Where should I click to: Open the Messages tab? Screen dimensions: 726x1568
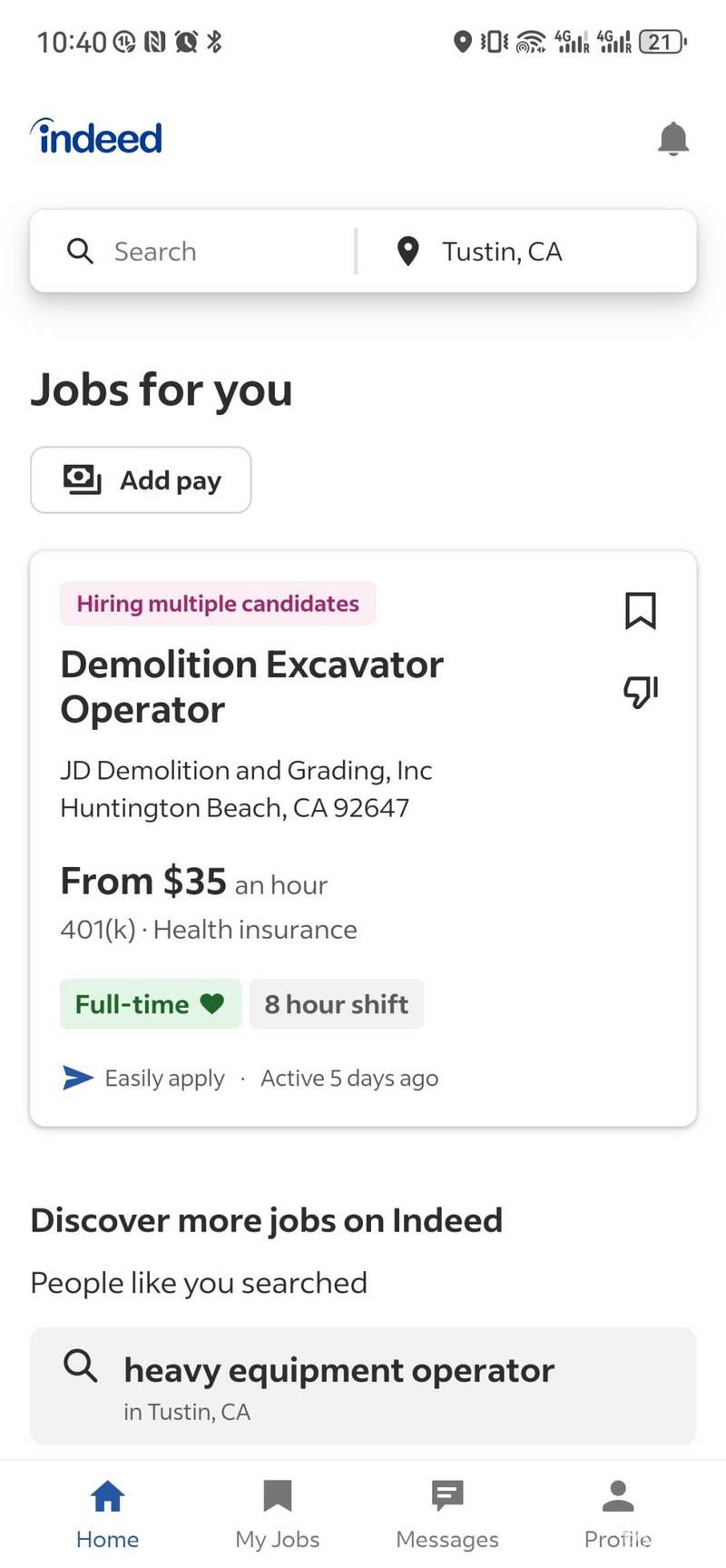[447, 1514]
